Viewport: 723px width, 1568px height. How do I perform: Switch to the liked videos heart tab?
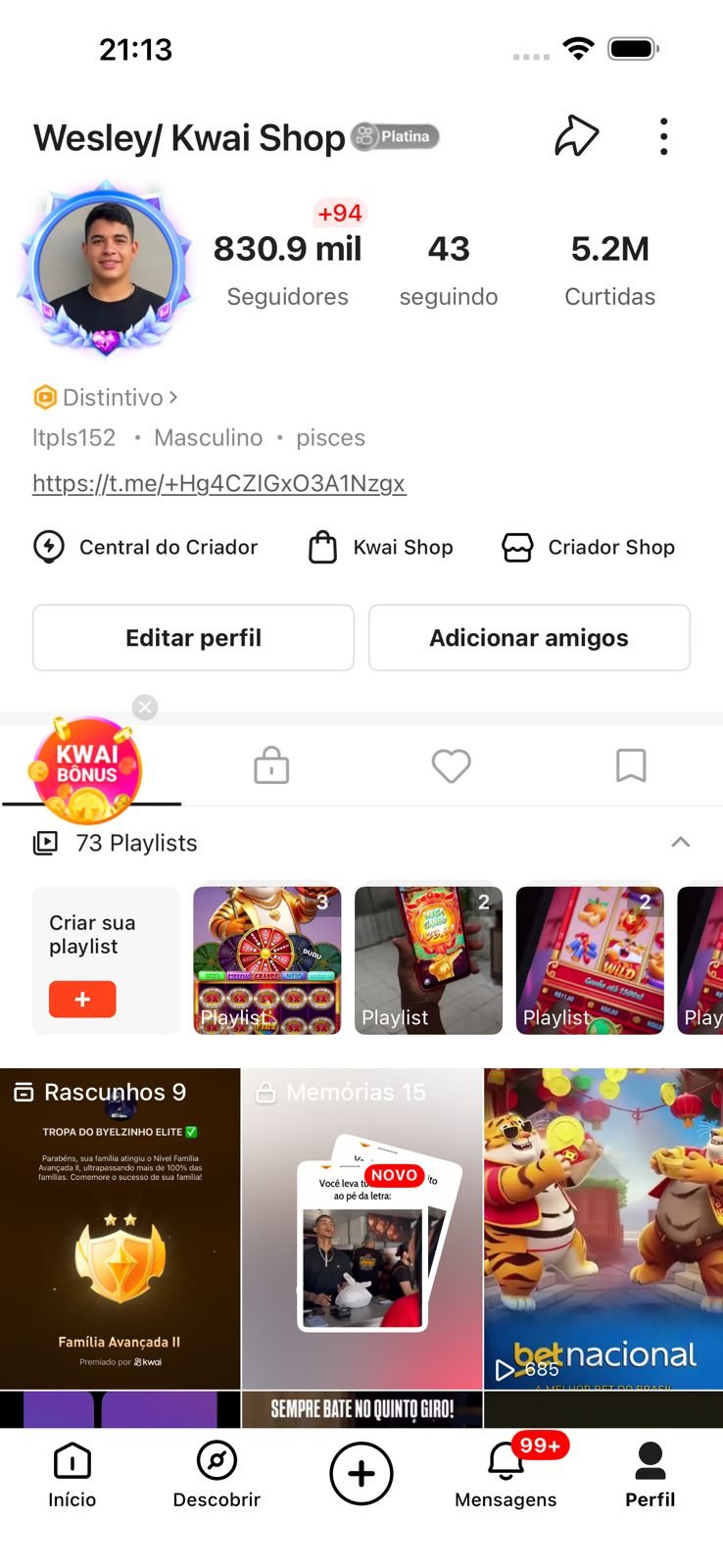coord(452,765)
